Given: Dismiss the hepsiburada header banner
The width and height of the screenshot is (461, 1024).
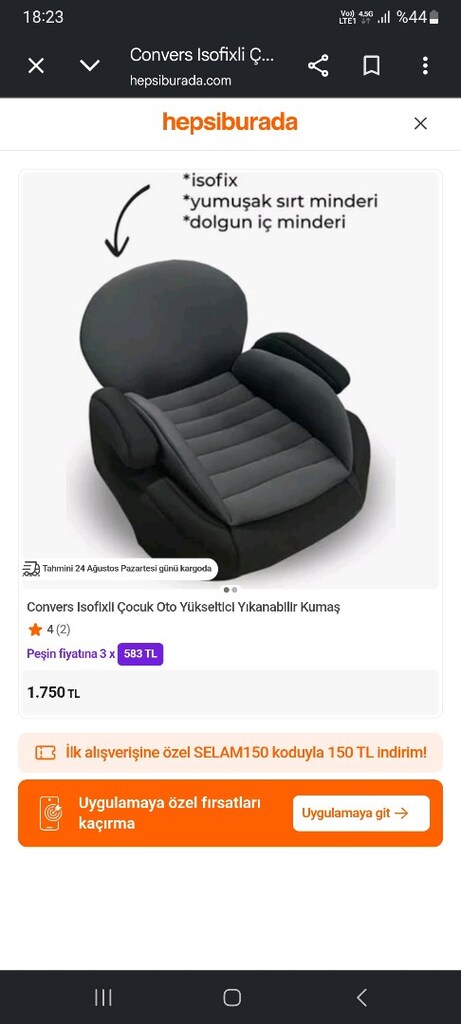Looking at the screenshot, I should click(421, 123).
